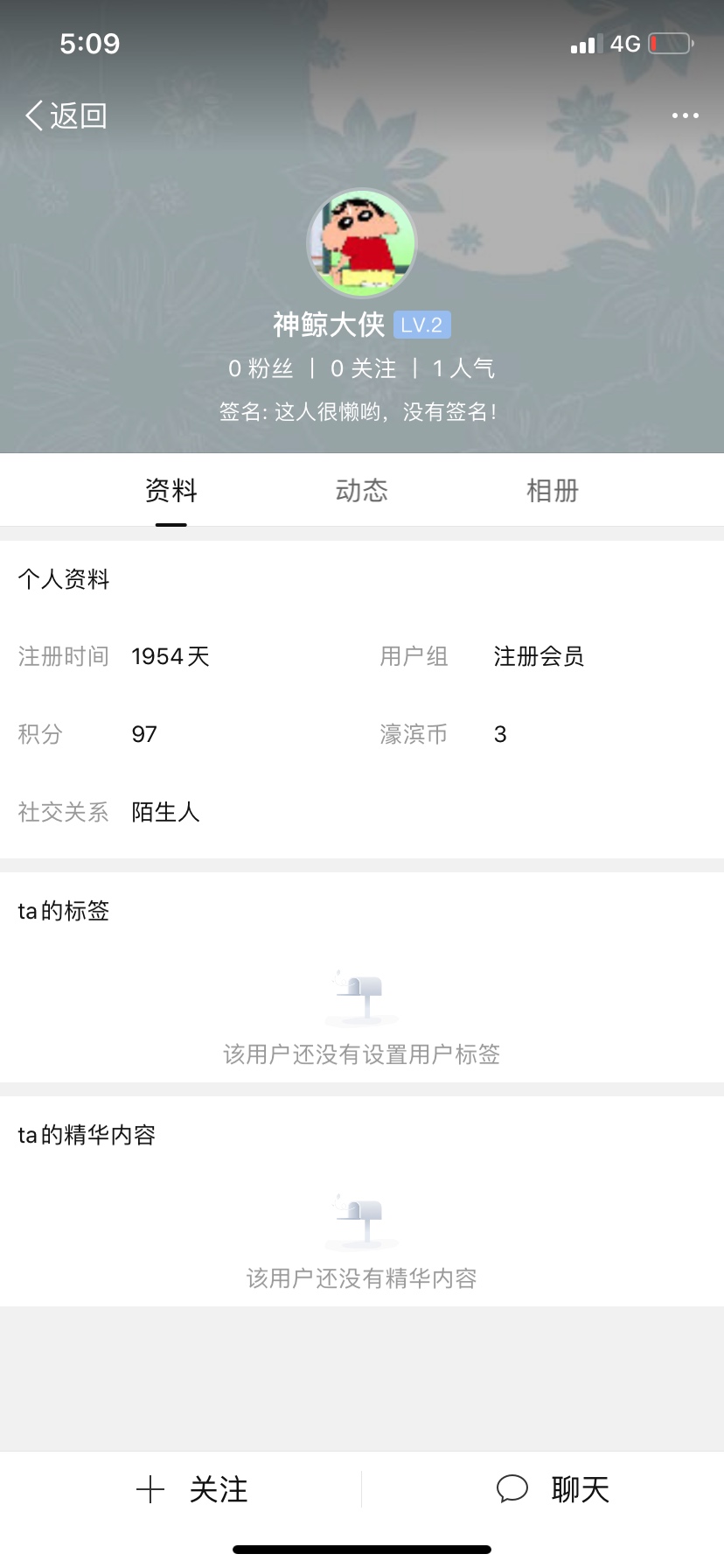
Task: Follow this user with 关注
Action: (192, 1489)
